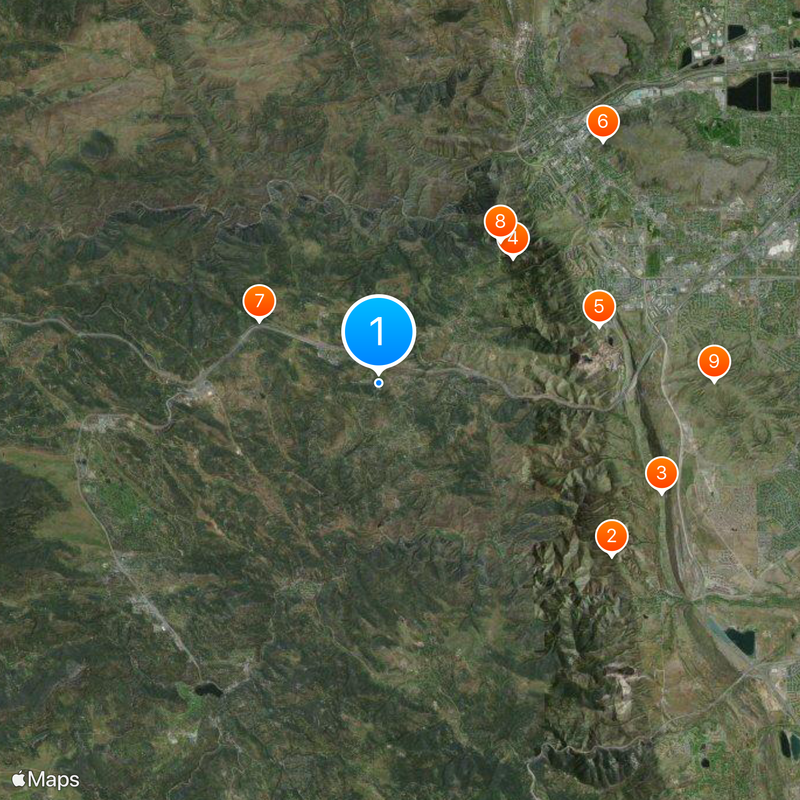Open the orange pin numbered 3
This screenshot has height=800, width=800.
click(x=662, y=472)
